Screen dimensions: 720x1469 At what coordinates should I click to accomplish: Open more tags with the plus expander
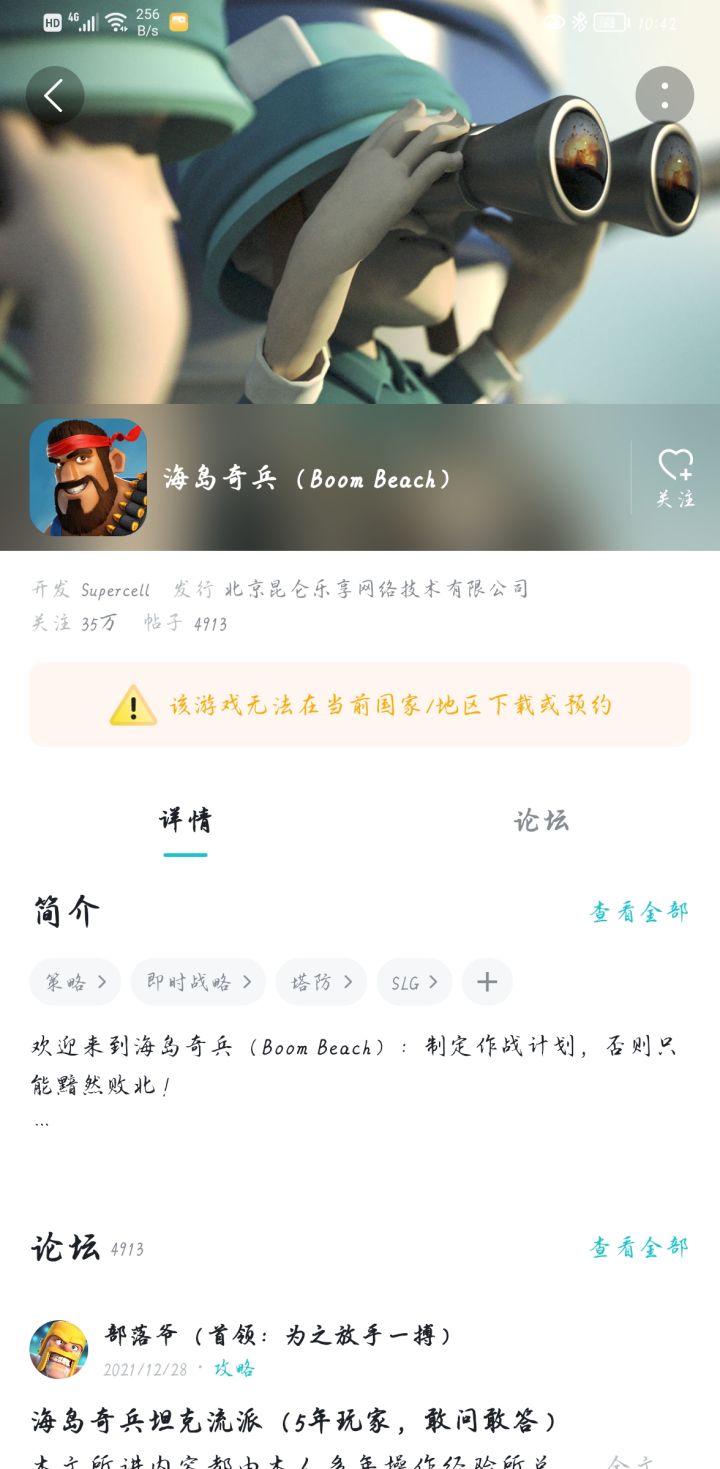[x=487, y=981]
